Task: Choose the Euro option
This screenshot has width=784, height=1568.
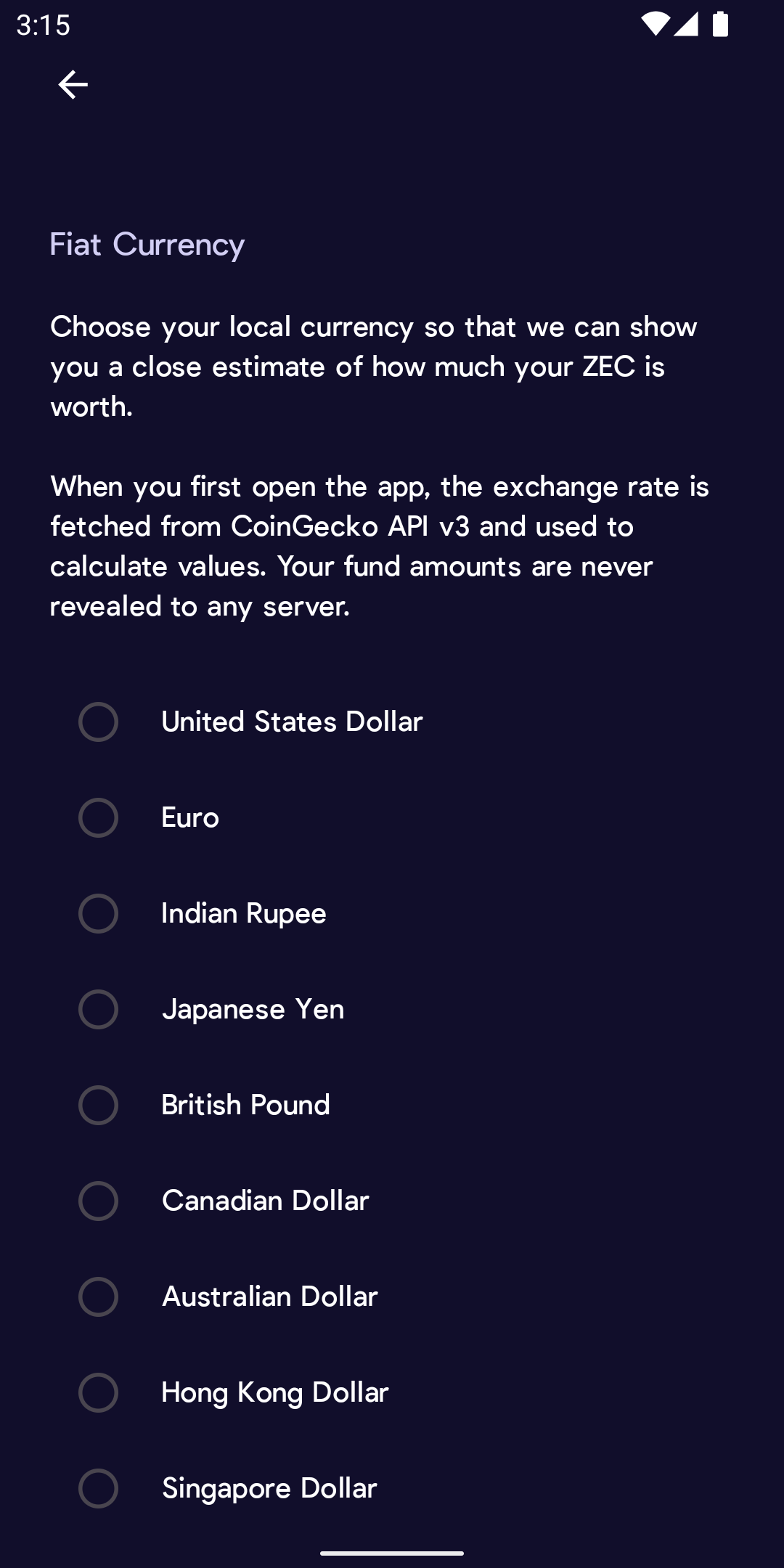Action: (x=99, y=817)
